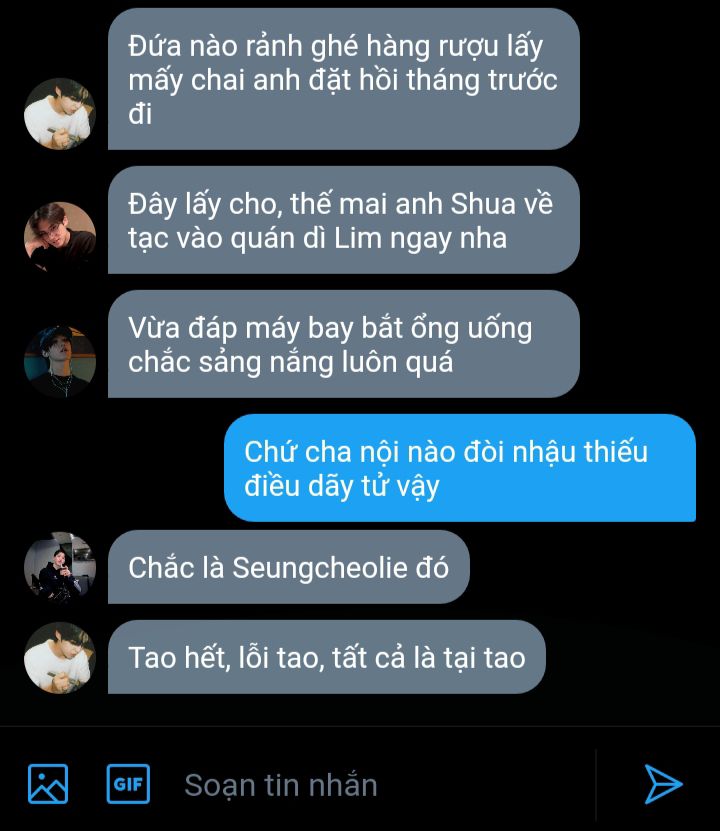
Task: Focus the 'Soạn tin nhắn' message field
Action: tap(380, 785)
